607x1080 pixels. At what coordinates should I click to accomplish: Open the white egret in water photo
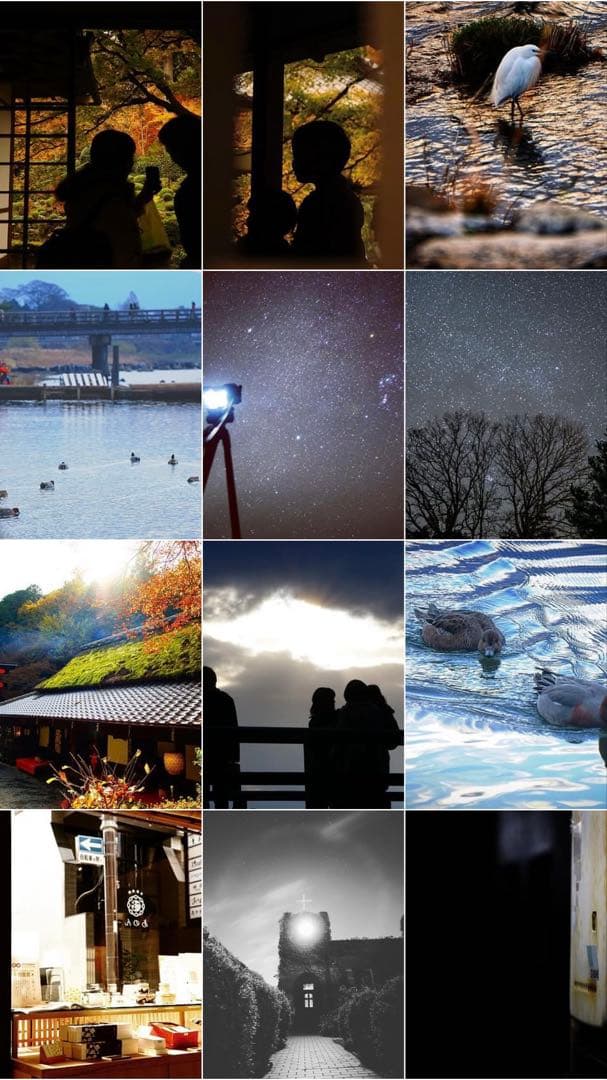tap(505, 135)
